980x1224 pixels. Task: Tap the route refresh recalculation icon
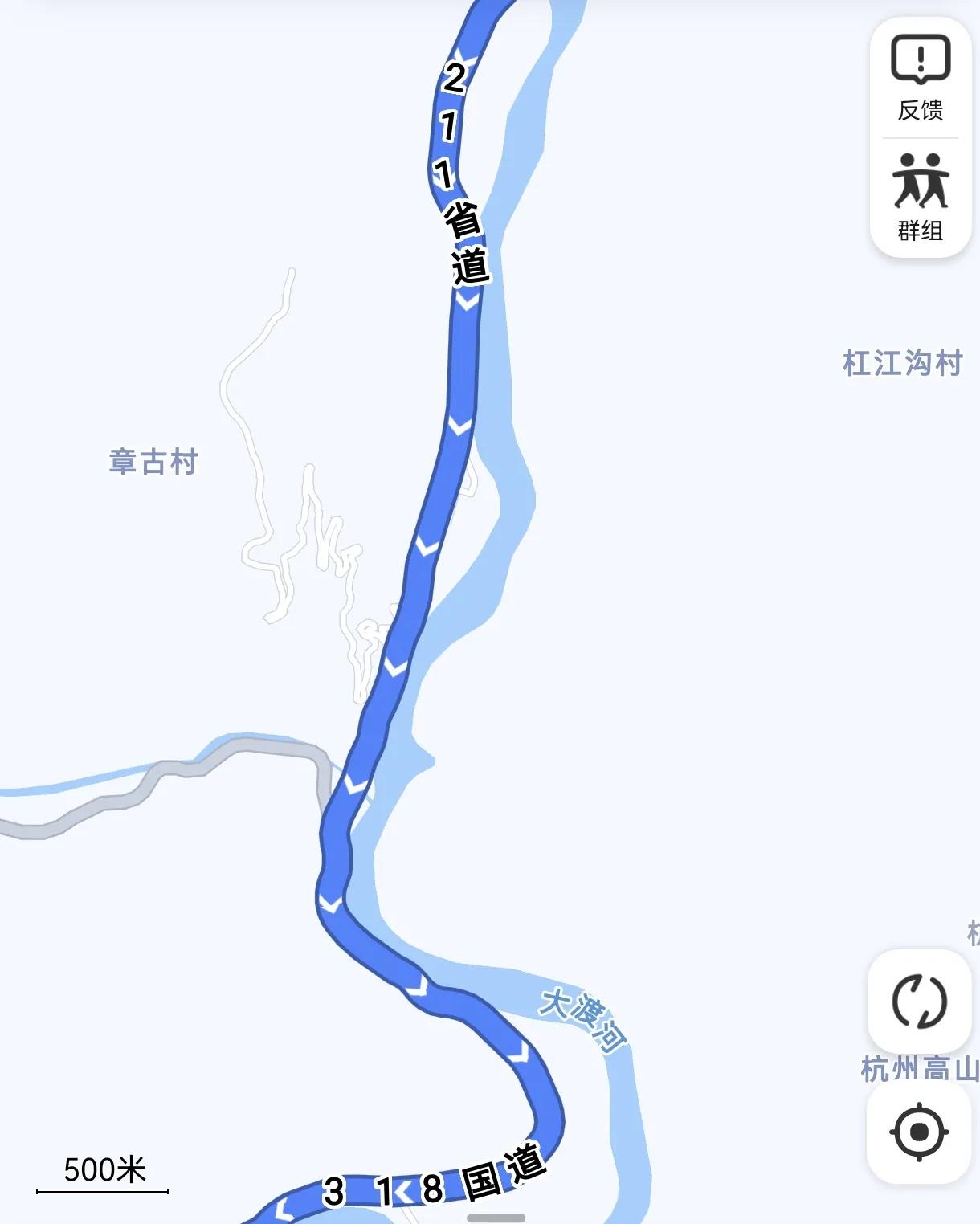[x=921, y=1002]
